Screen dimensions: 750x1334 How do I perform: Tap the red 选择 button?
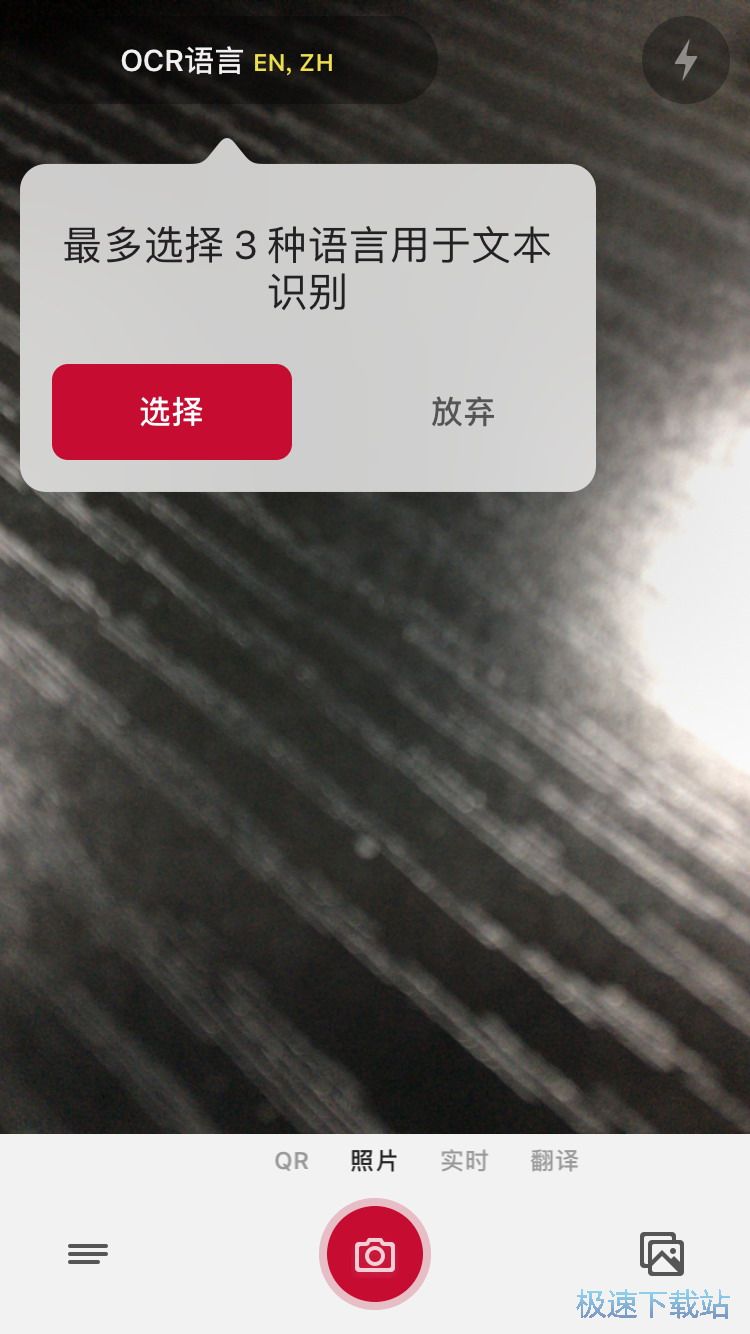[x=172, y=412]
